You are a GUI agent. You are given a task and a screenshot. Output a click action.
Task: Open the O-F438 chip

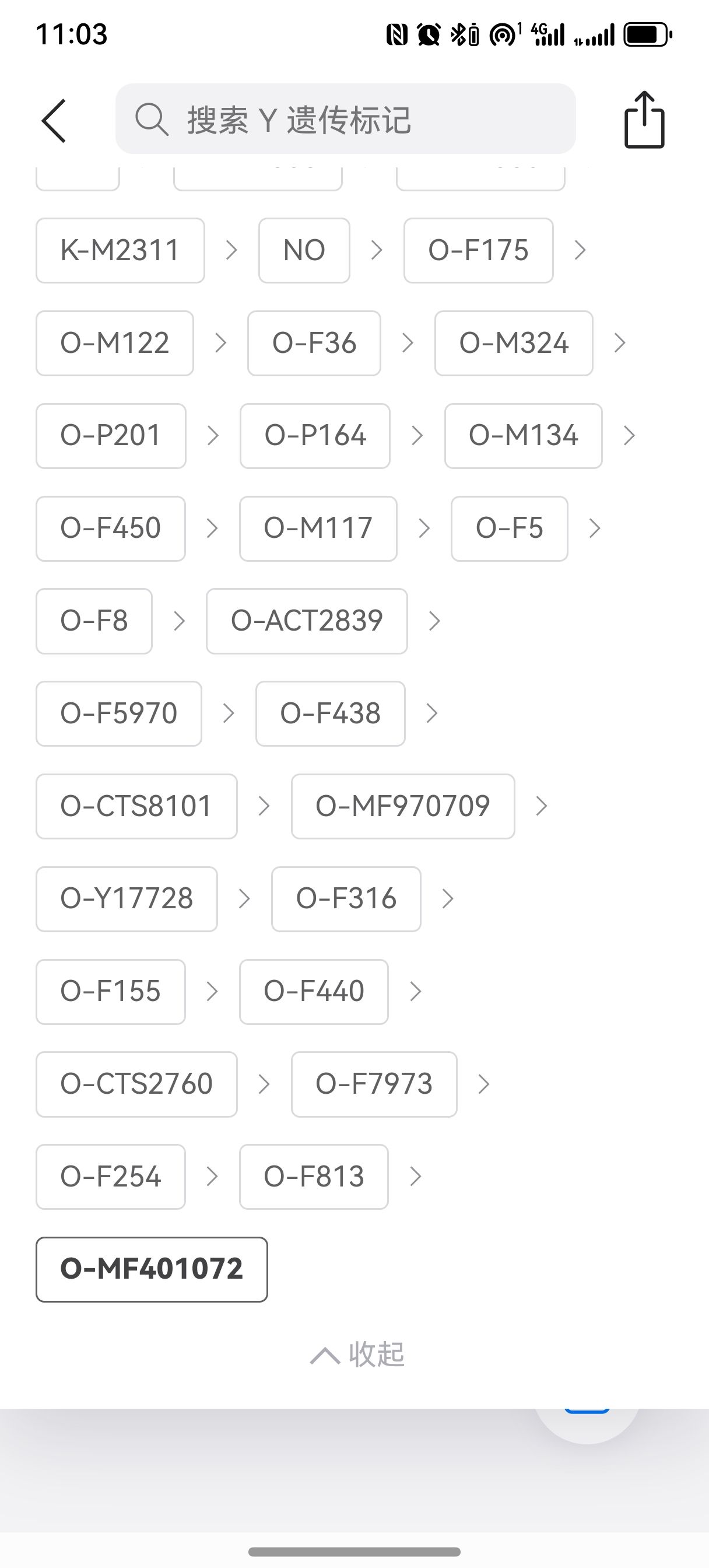(x=330, y=713)
